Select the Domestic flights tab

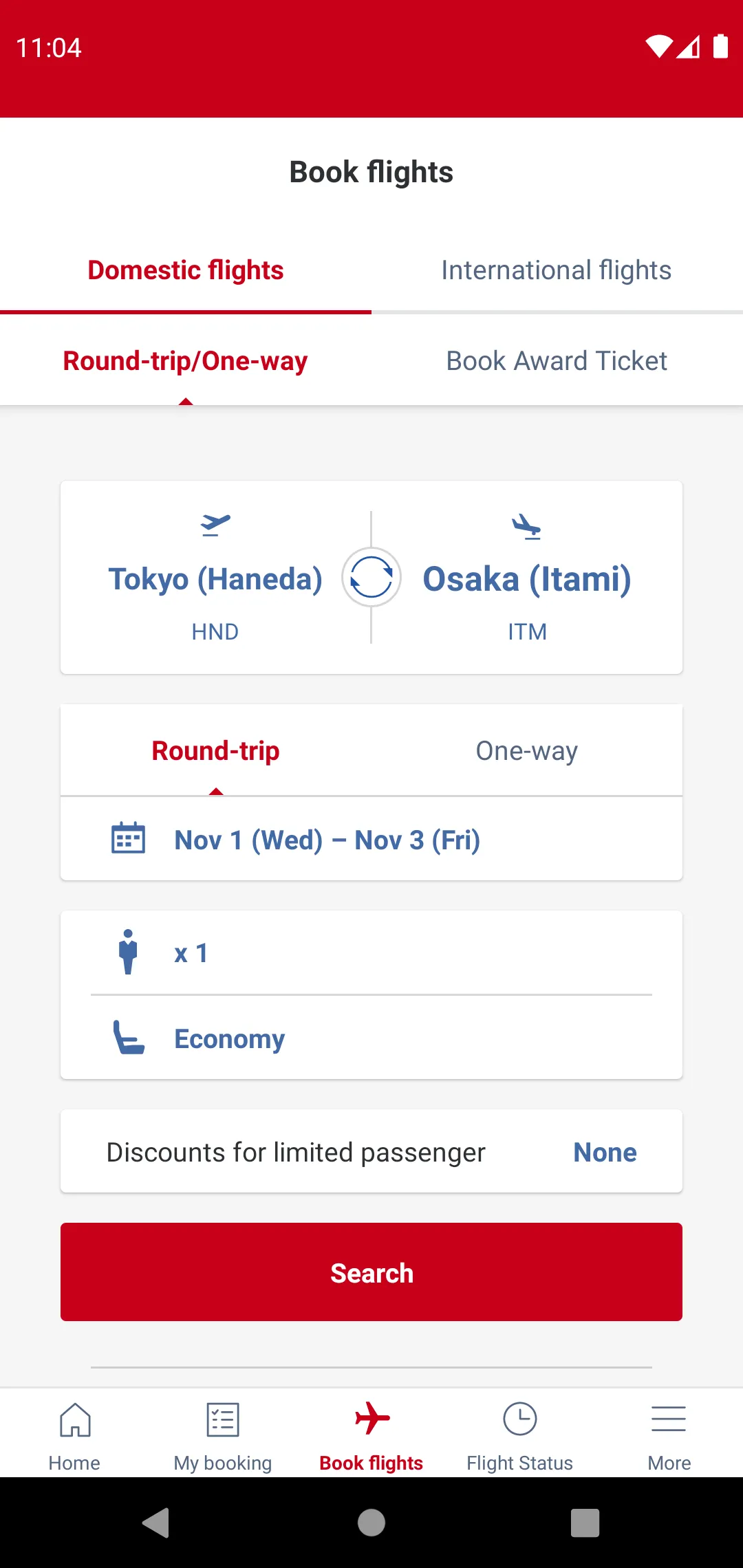pos(185,270)
